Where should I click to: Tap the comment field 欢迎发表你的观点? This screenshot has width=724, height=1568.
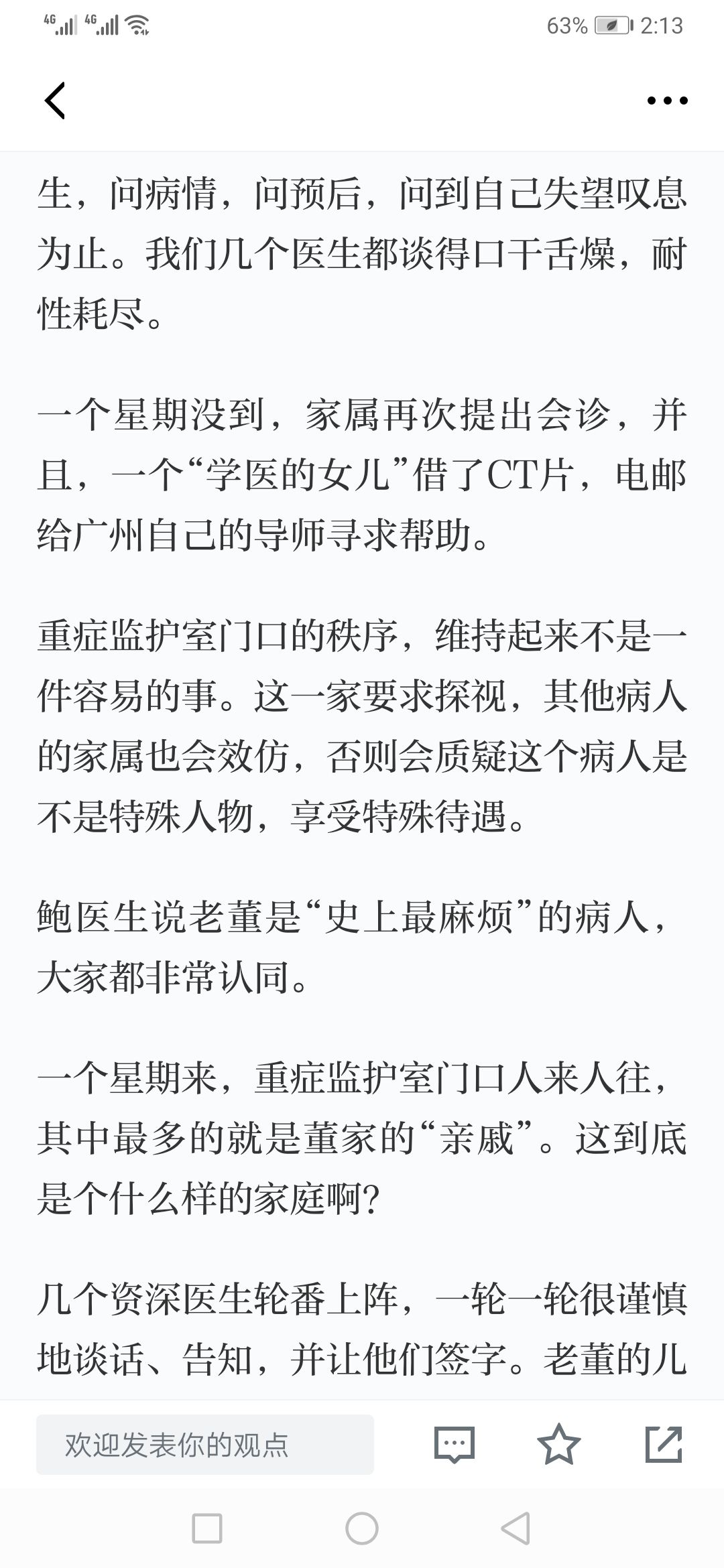coord(205,1445)
